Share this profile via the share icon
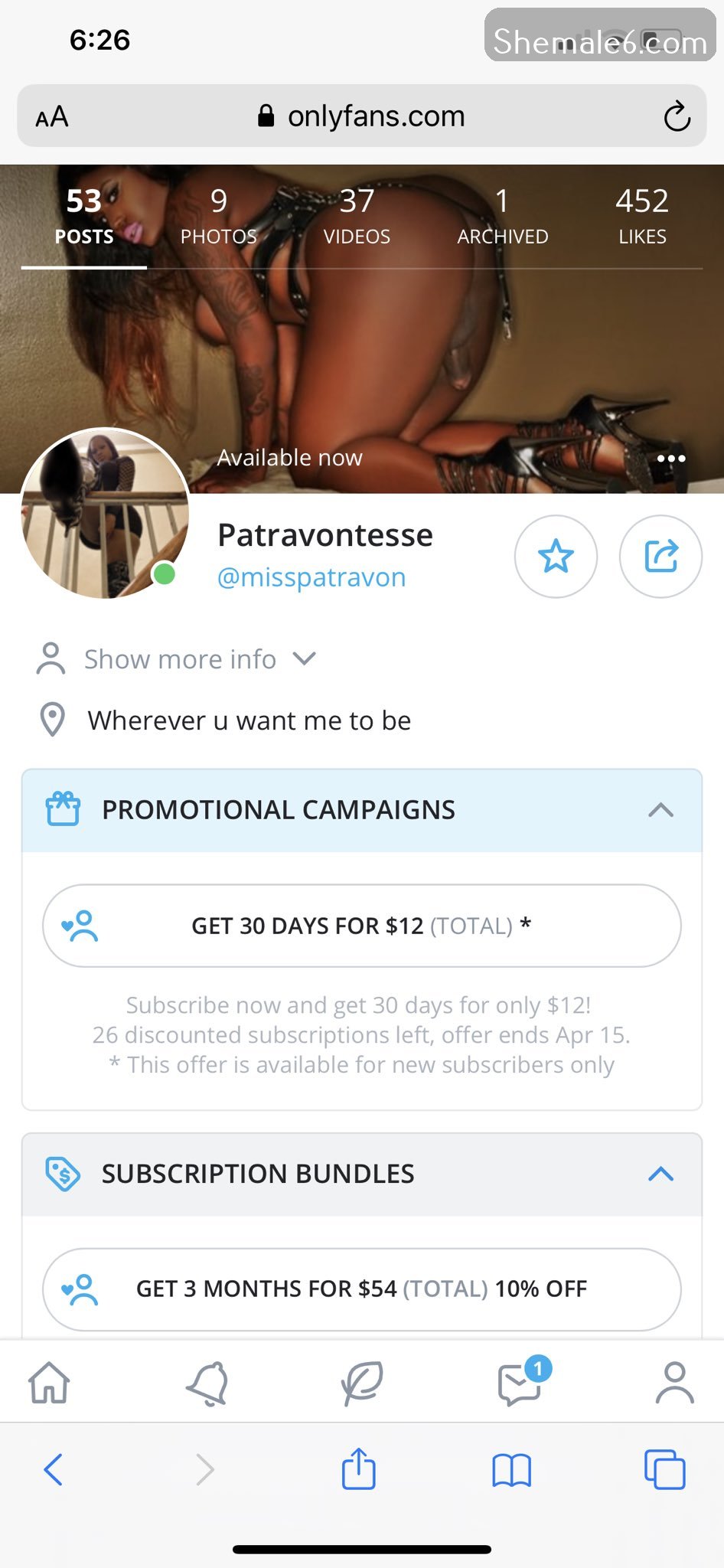This screenshot has width=724, height=1568. click(660, 557)
